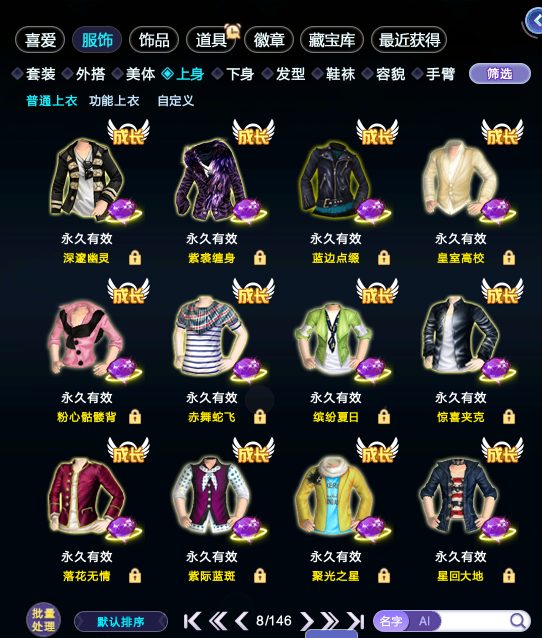Select the 皇室高校 top
The width and height of the screenshot is (542, 638).
pos(460,179)
